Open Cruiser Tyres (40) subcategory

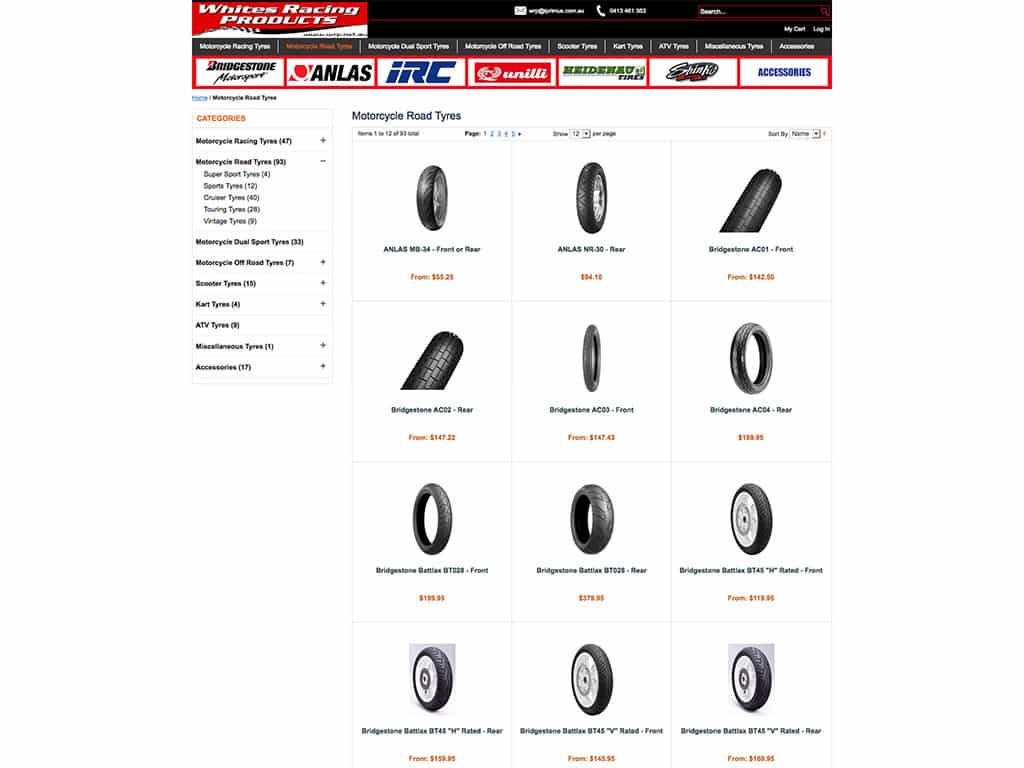click(231, 198)
